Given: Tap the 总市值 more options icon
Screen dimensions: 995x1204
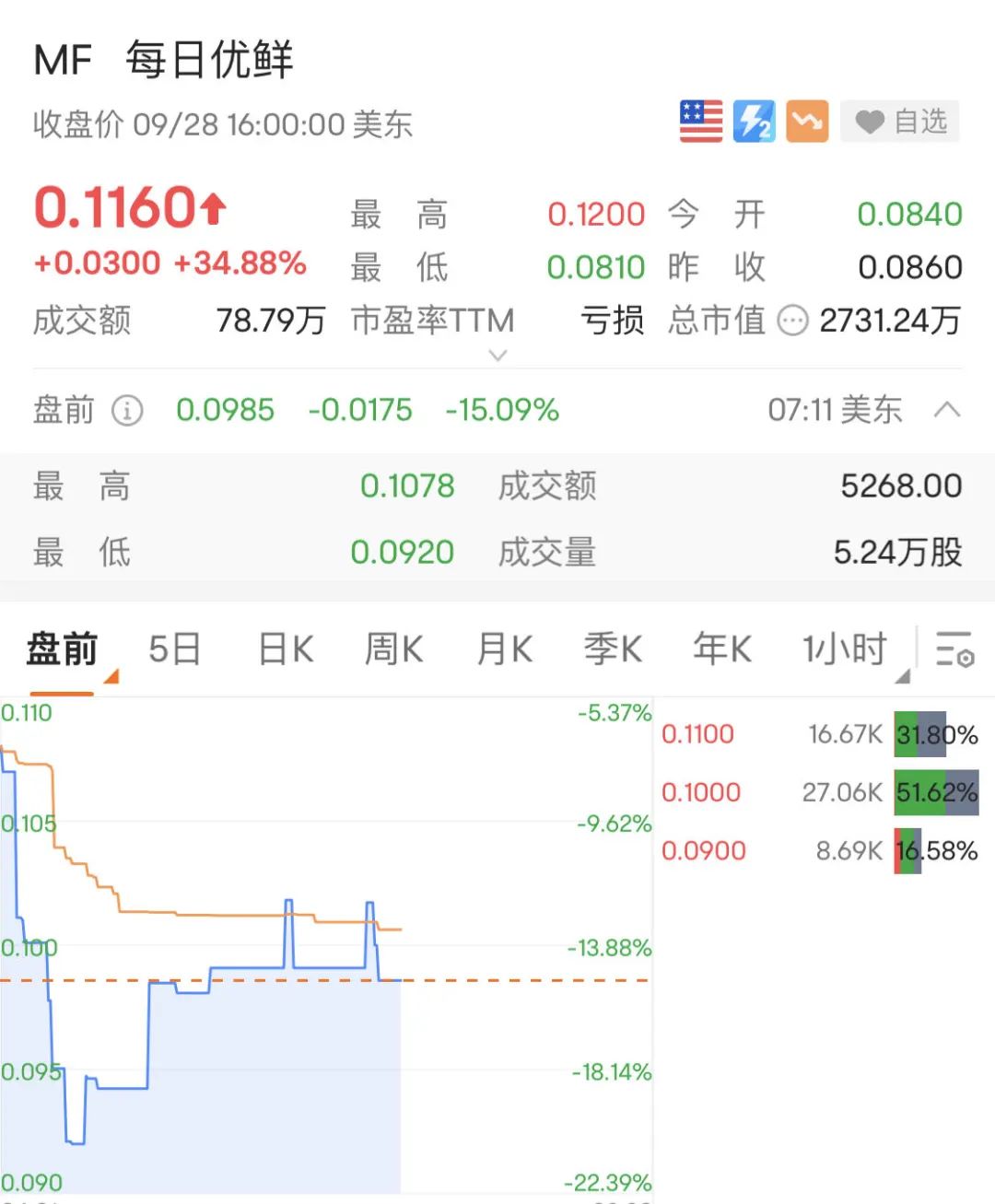Looking at the screenshot, I should [x=792, y=321].
